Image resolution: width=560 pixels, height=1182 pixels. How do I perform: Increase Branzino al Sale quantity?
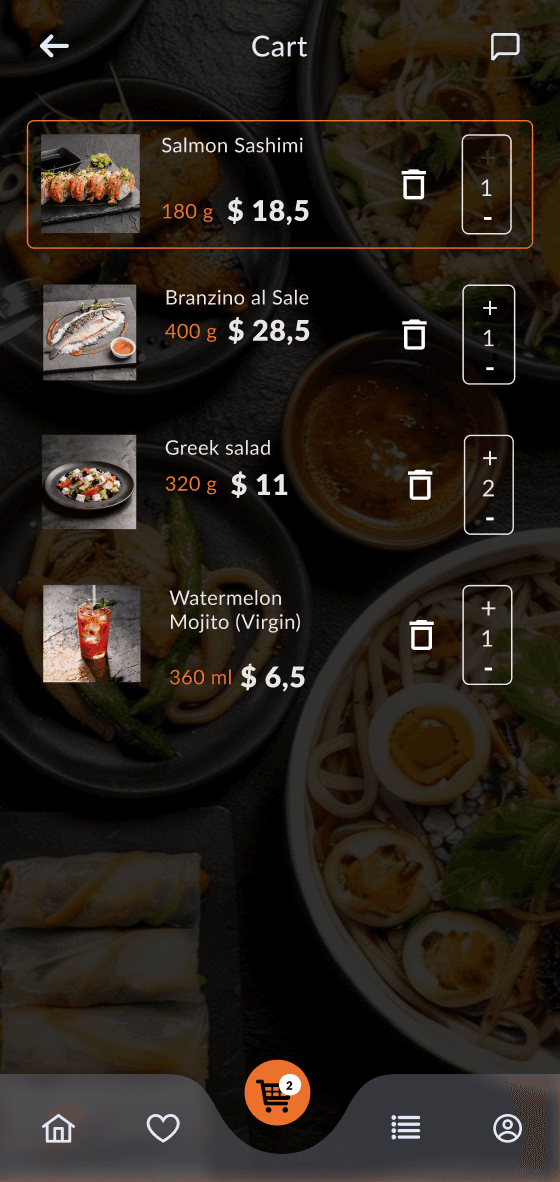tap(489, 308)
